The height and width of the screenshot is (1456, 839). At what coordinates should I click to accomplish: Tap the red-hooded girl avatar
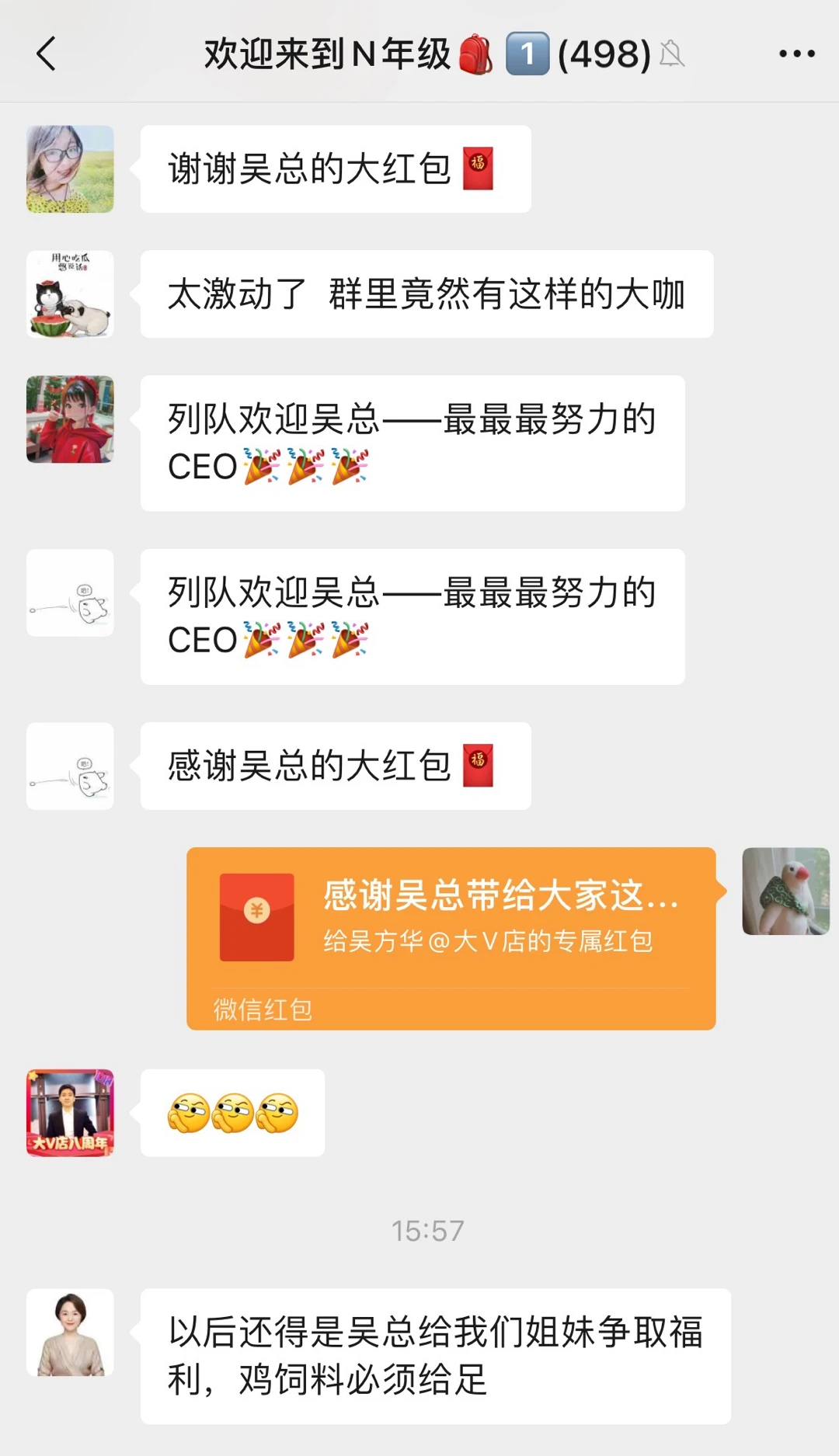pos(70,419)
